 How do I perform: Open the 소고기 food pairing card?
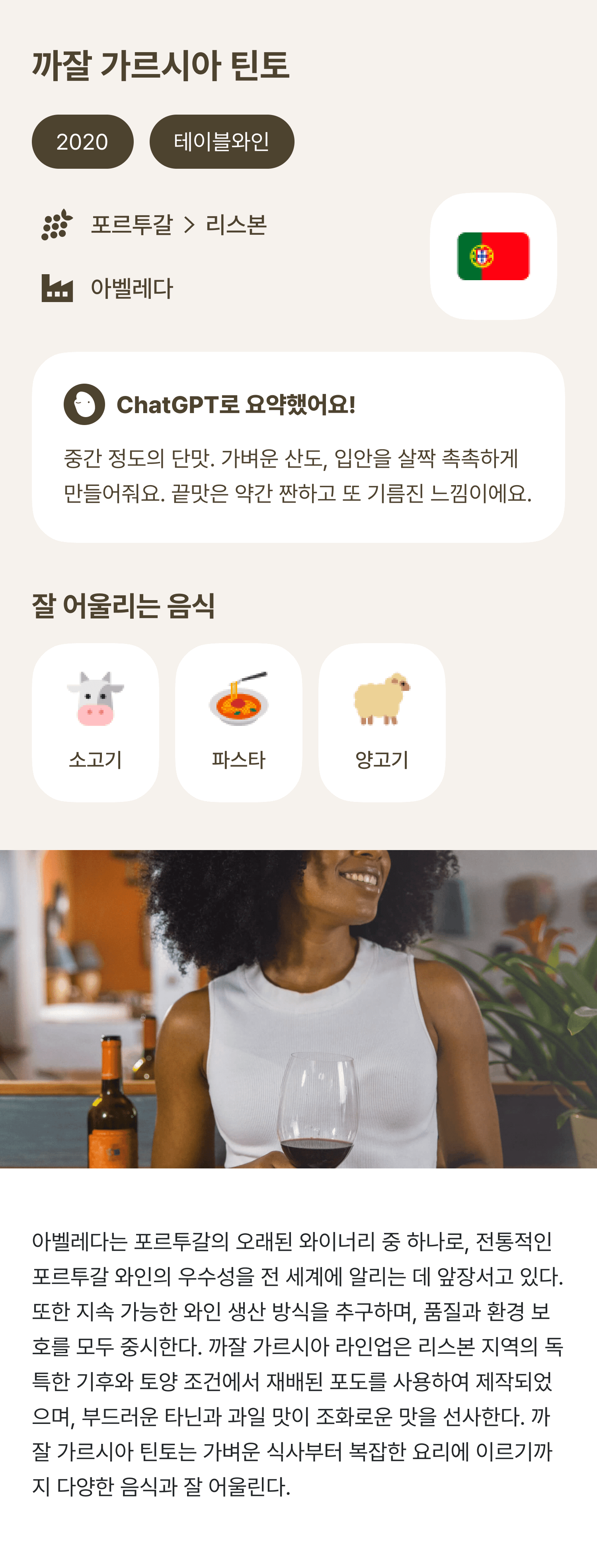[96, 723]
